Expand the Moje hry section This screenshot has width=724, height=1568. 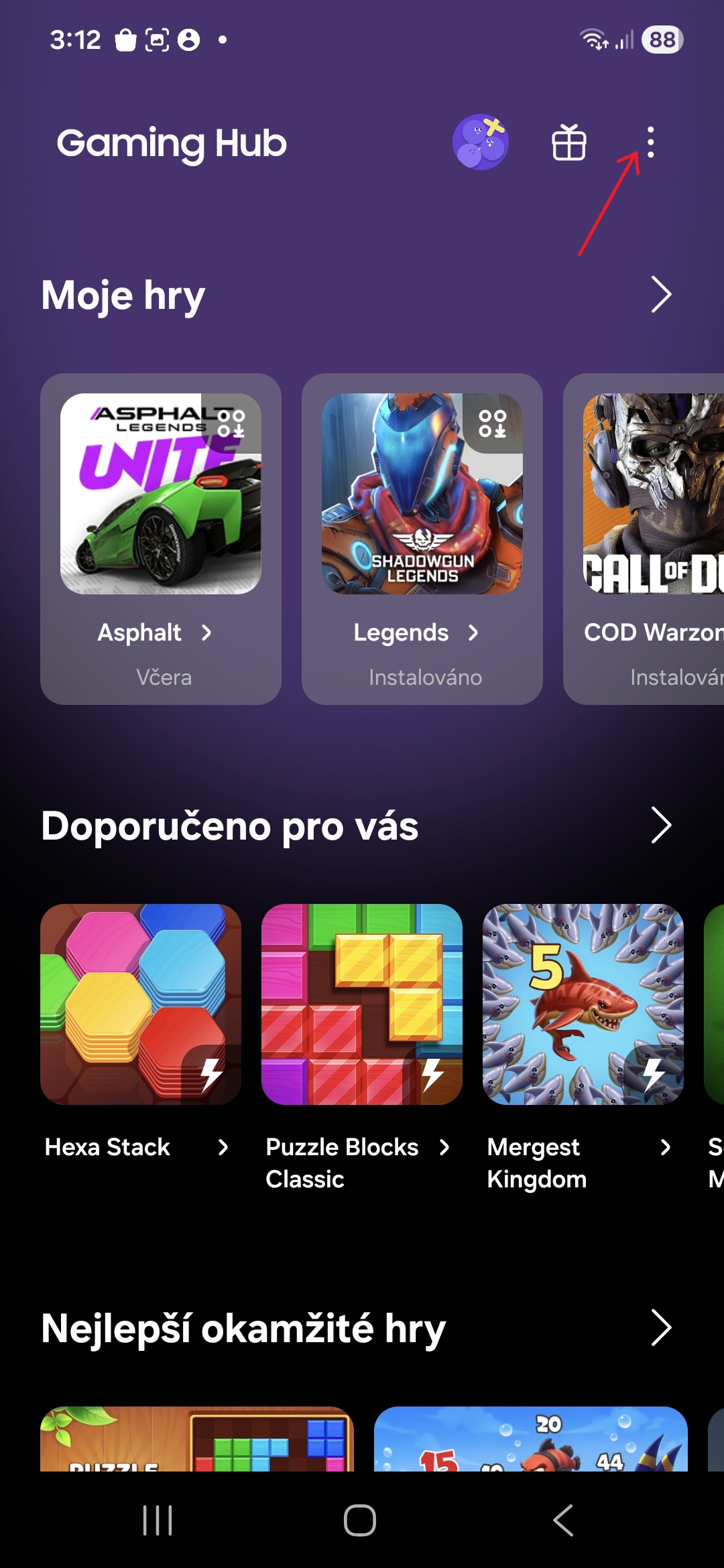[660, 295]
